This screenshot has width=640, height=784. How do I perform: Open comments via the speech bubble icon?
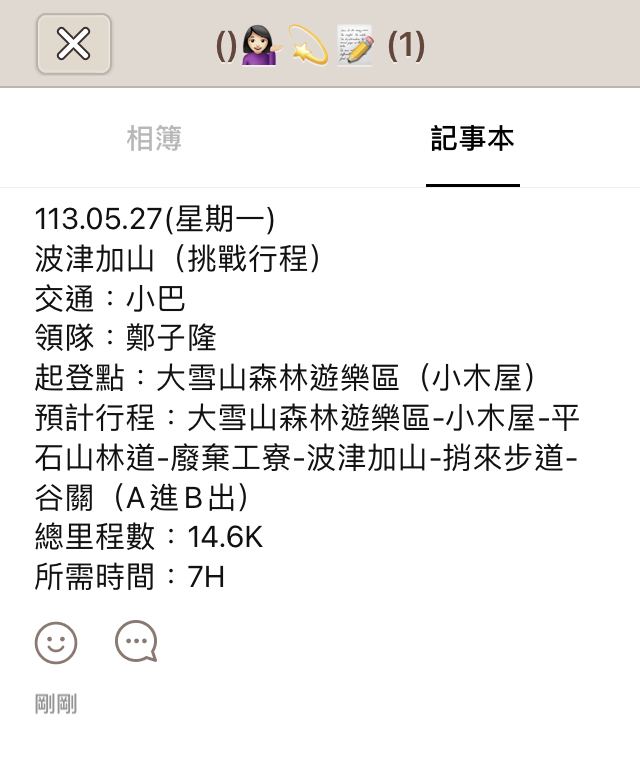[136, 642]
